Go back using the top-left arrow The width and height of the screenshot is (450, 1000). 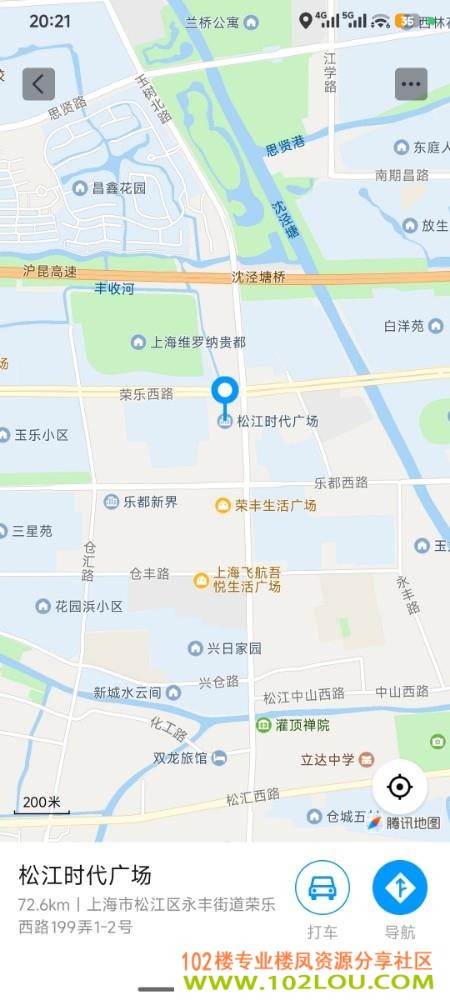coord(39,84)
